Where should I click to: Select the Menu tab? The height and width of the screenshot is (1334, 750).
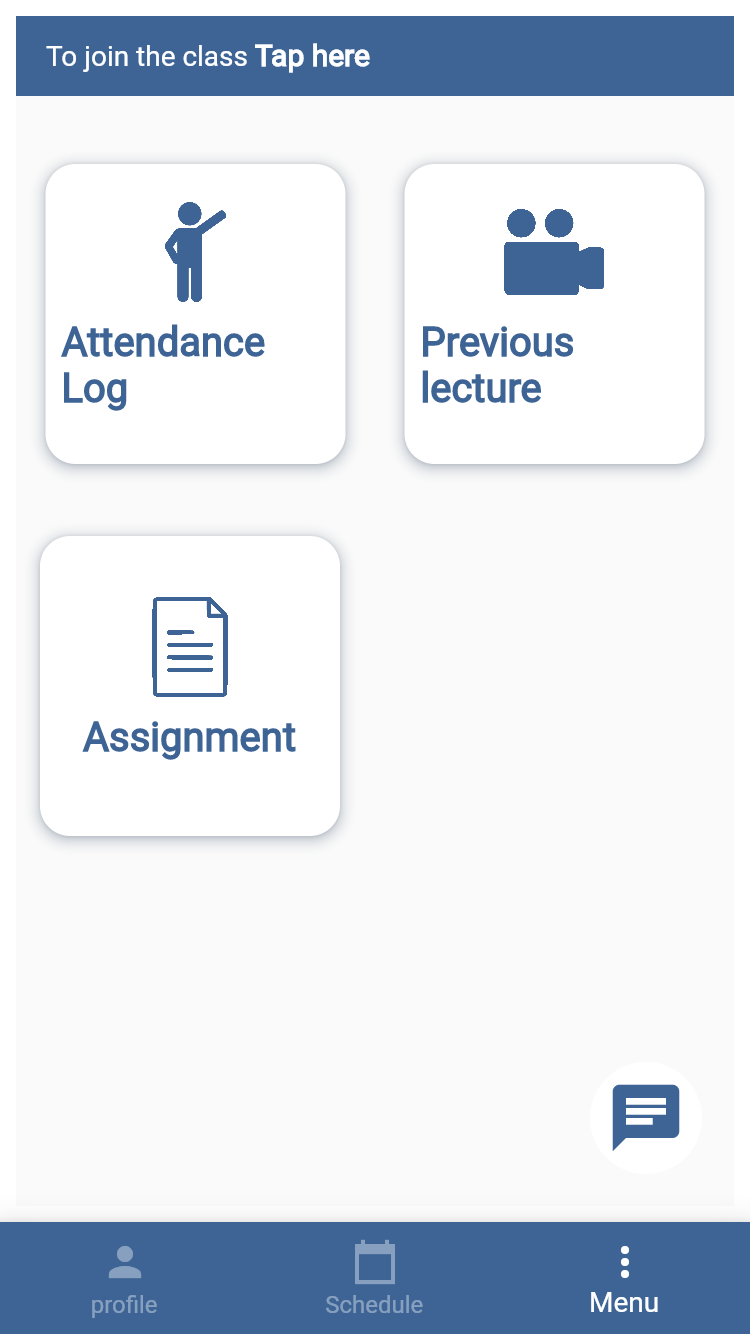(624, 1279)
